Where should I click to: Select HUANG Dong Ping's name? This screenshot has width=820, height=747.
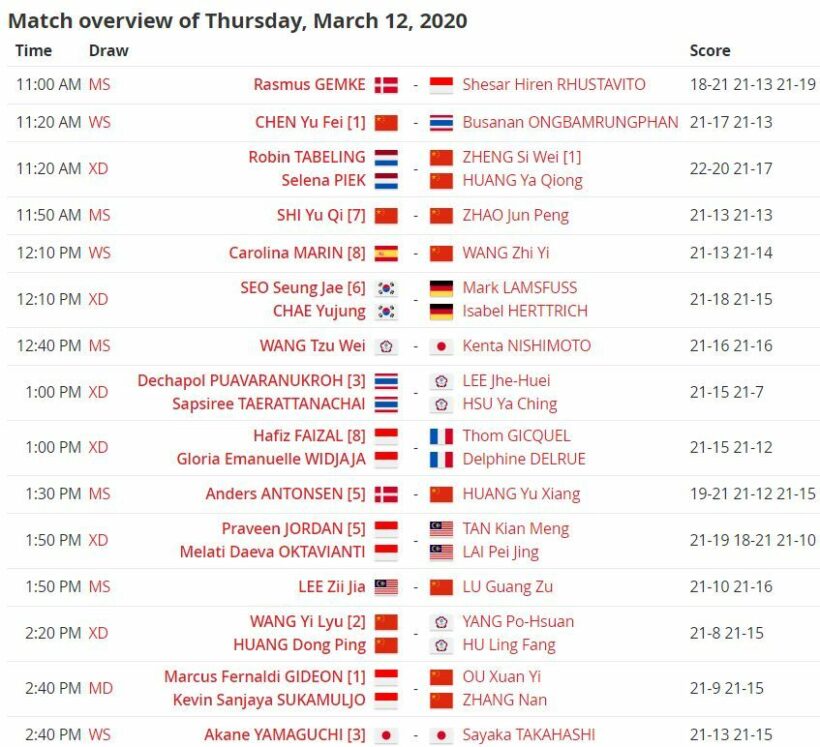click(299, 645)
